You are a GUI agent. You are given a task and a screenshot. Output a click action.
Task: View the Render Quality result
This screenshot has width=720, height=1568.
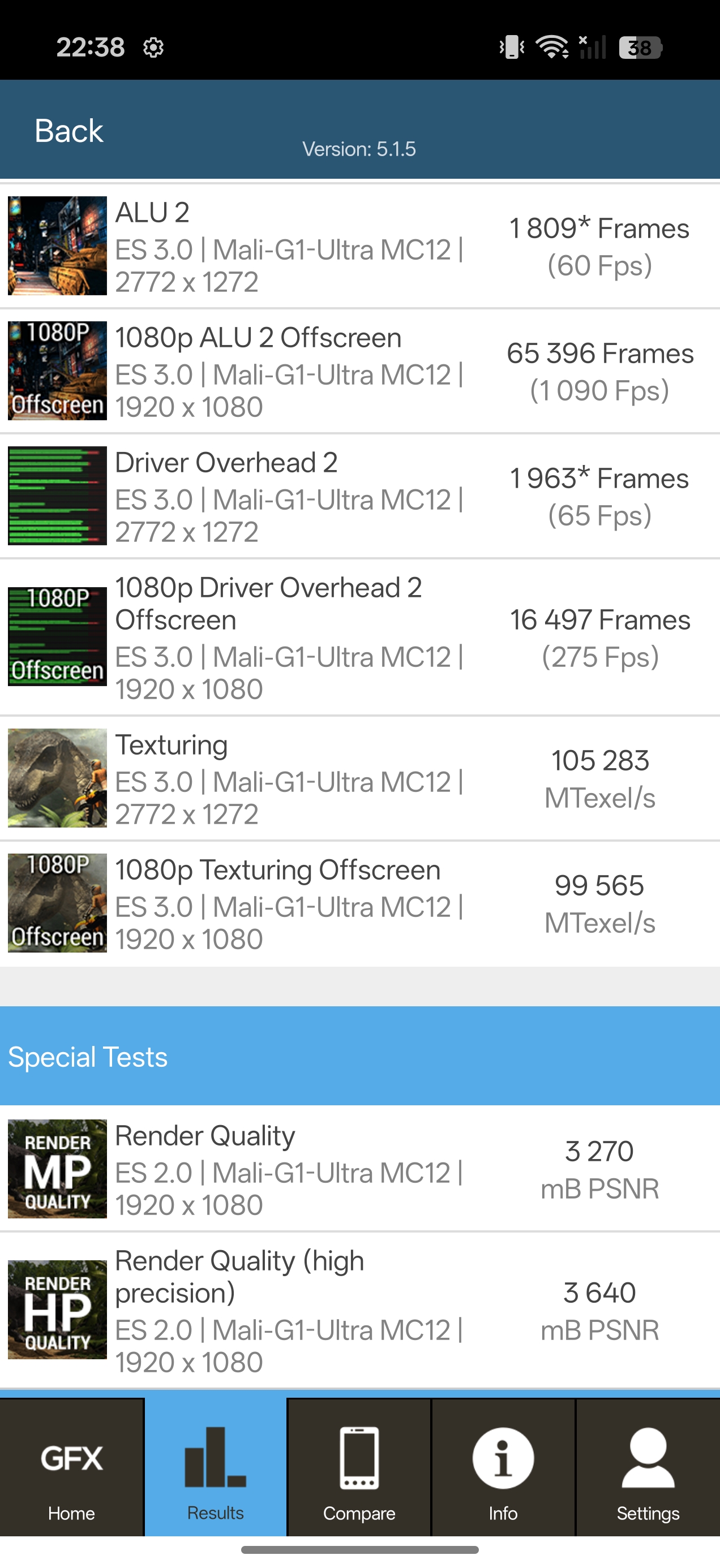359,1169
